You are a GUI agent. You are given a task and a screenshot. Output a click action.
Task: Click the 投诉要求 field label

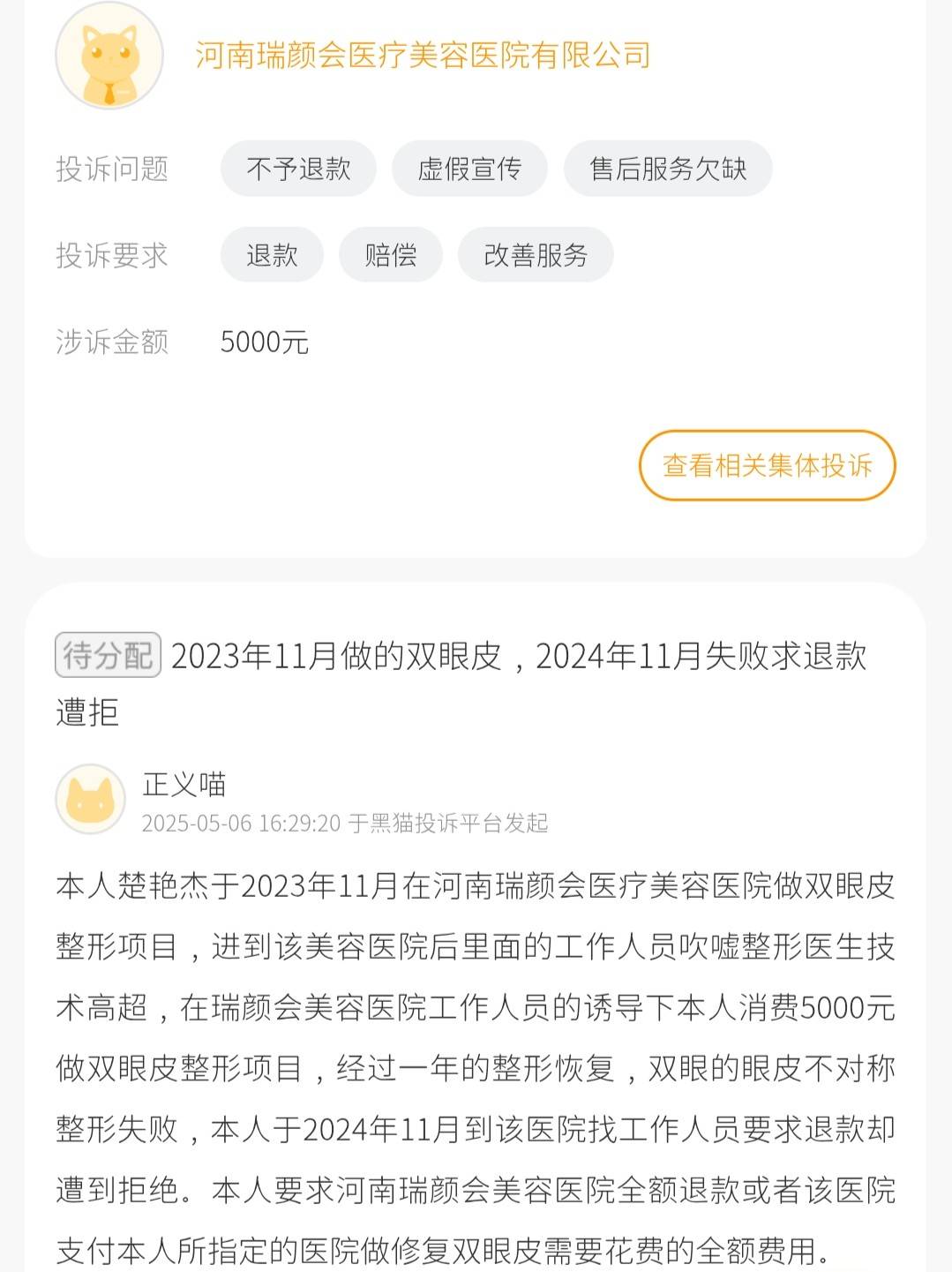tap(112, 254)
